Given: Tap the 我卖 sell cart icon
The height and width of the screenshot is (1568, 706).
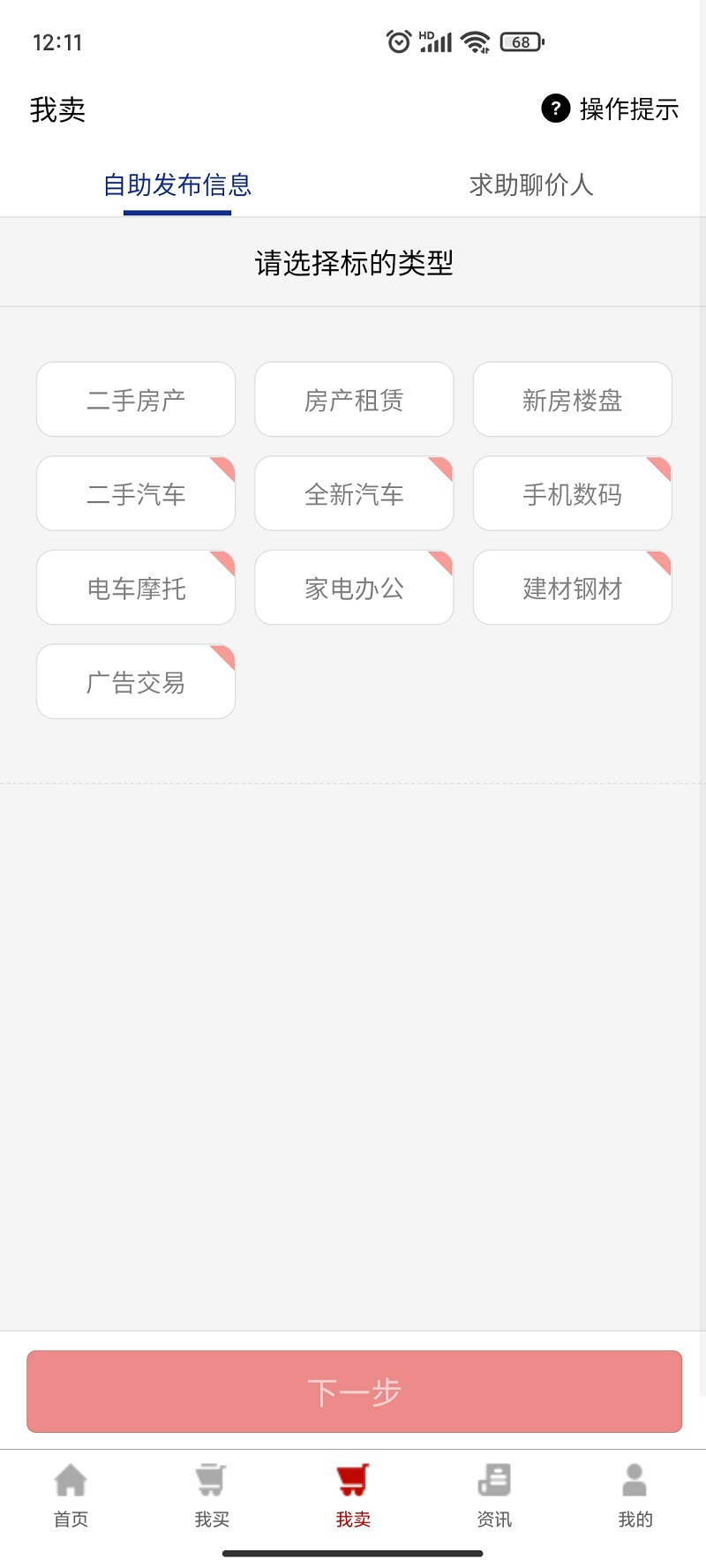Looking at the screenshot, I should coord(353,1478).
